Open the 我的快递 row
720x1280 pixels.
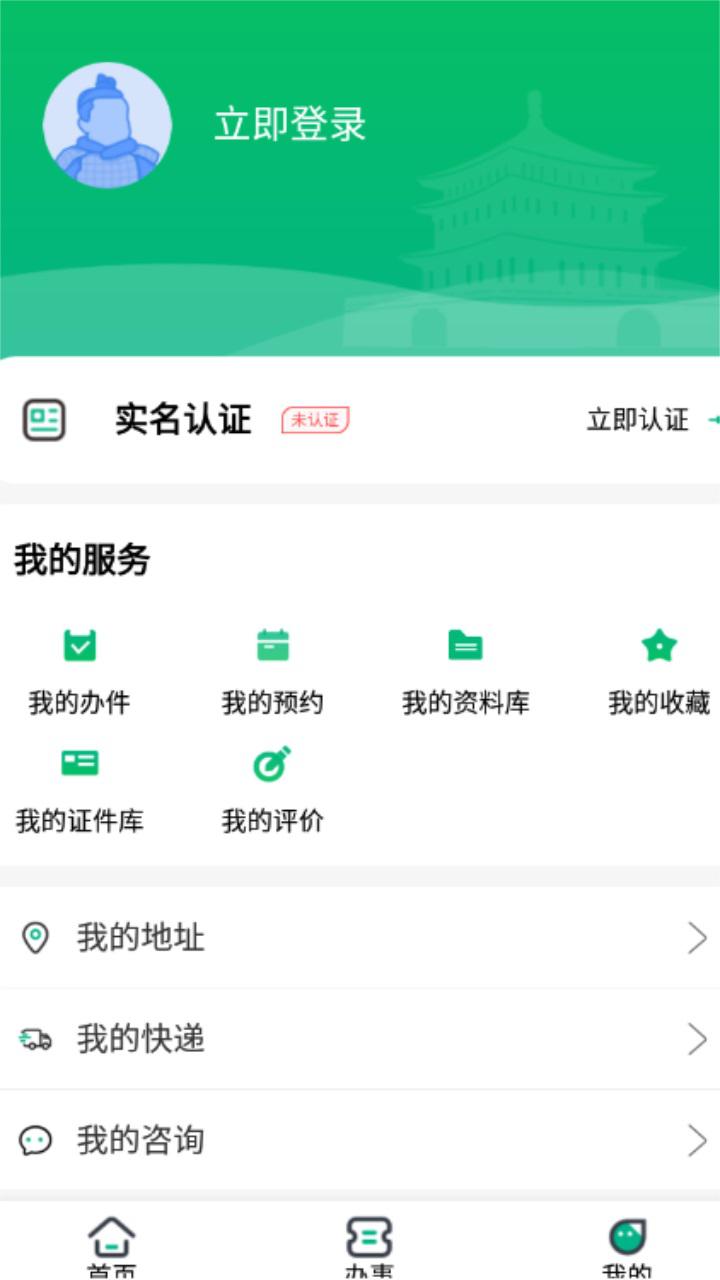(x=360, y=1039)
